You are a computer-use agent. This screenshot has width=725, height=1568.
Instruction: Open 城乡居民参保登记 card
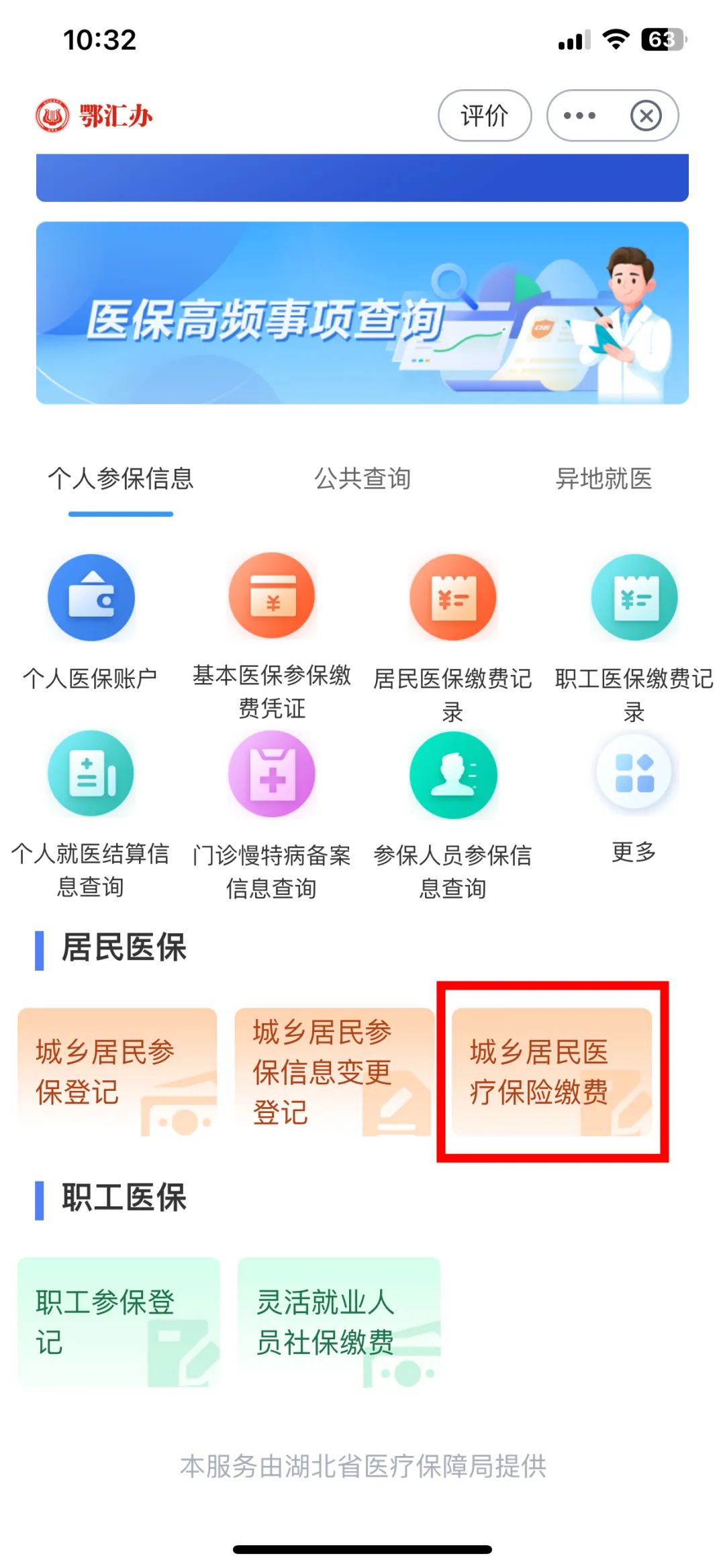point(117,1072)
